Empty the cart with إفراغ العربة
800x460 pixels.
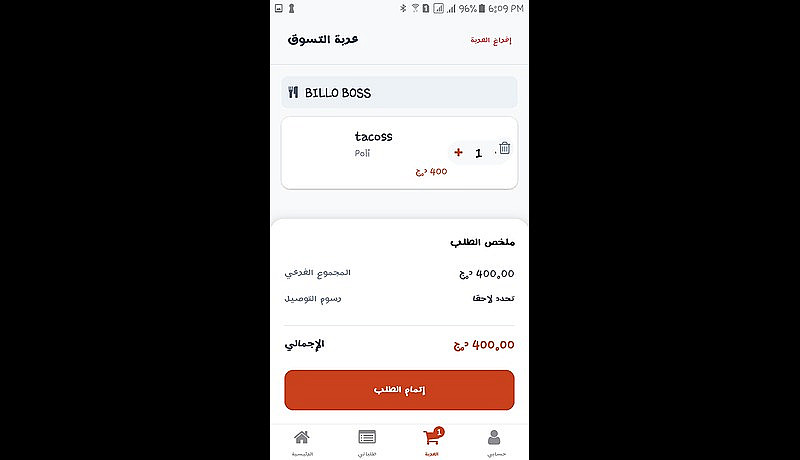point(490,40)
